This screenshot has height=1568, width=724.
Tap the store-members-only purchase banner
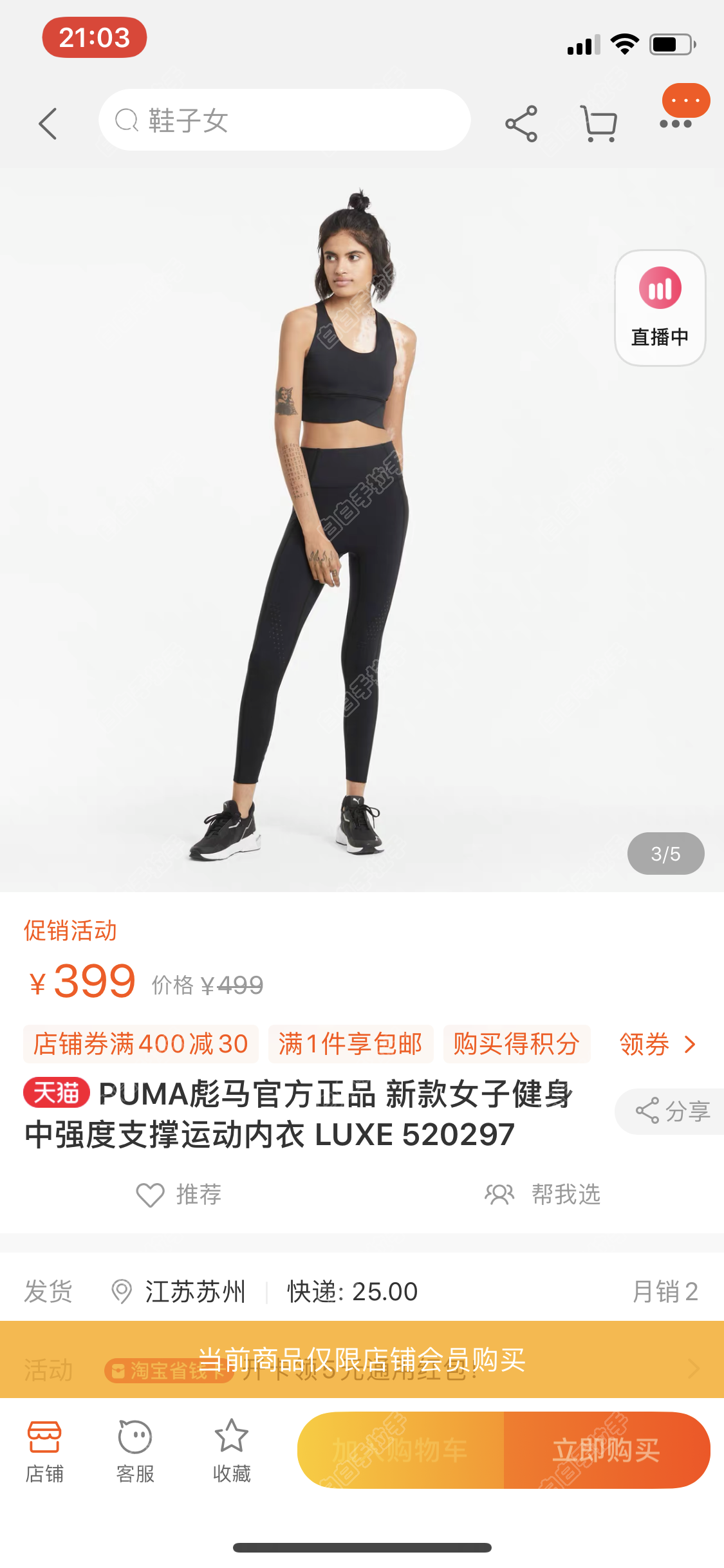tap(362, 1359)
